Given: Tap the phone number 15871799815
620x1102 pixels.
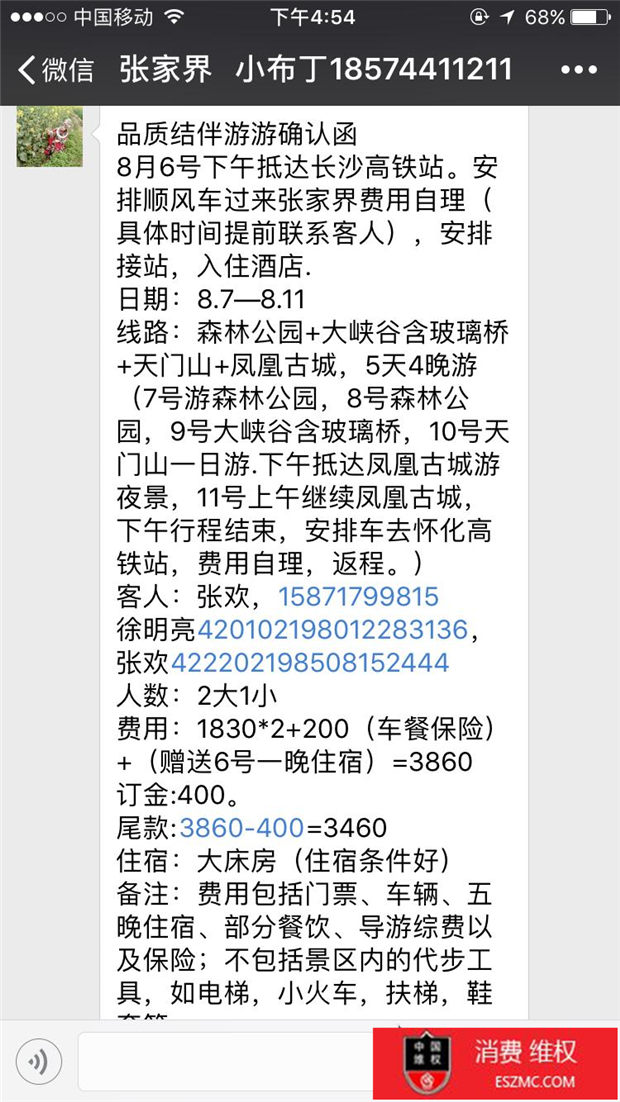Looking at the screenshot, I should [359, 597].
